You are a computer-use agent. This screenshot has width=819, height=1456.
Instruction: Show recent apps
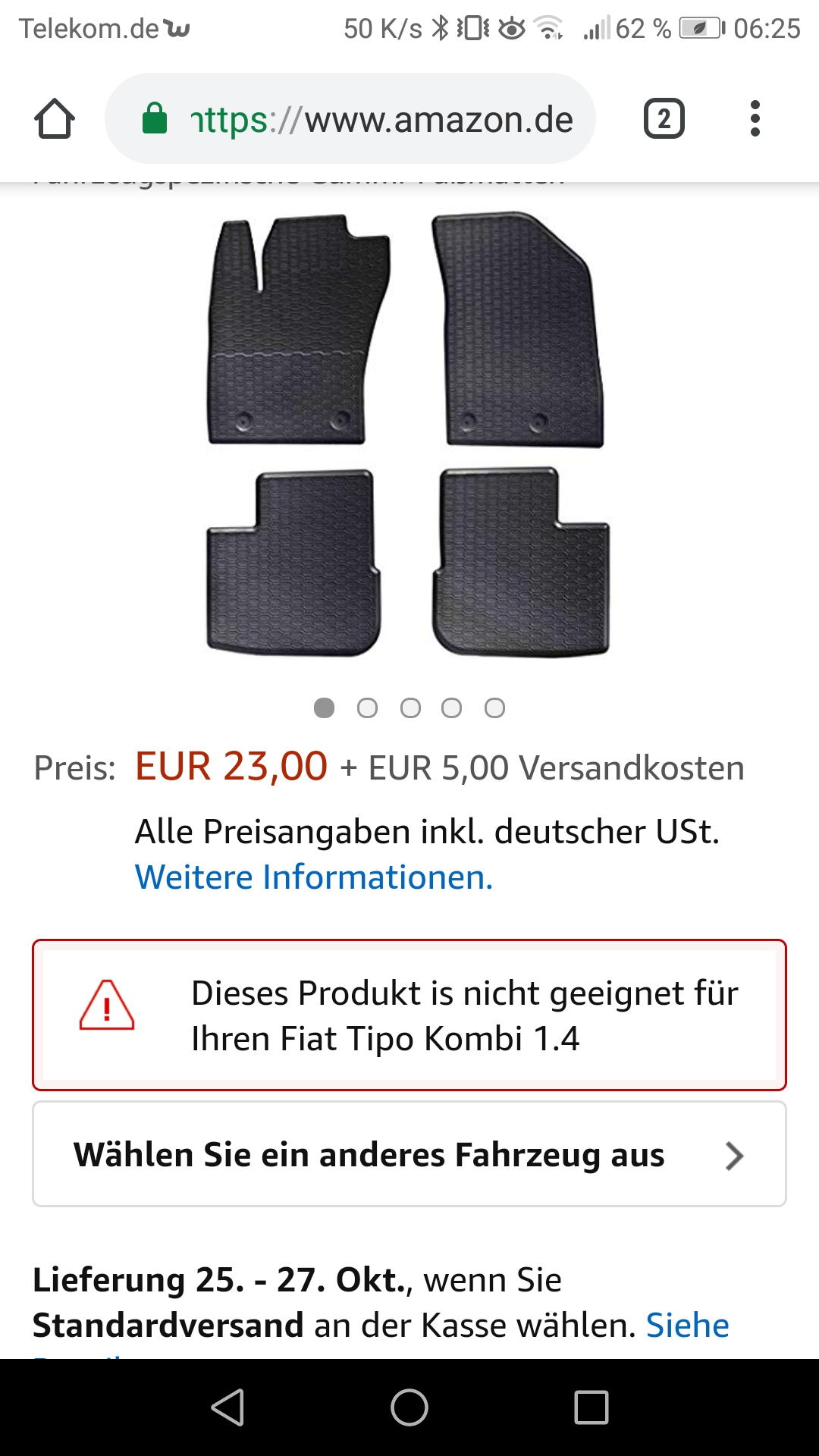(x=591, y=1407)
